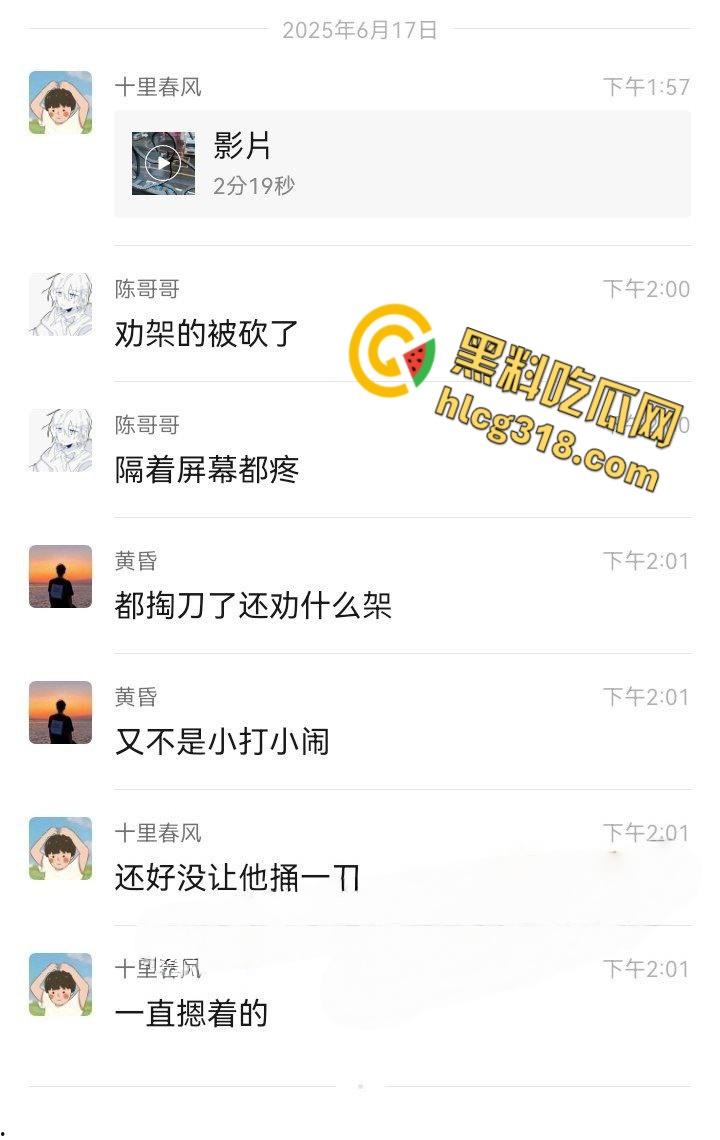
Task: Open 十里春风's avatar next to 一直摁着的
Action: [x=62, y=984]
